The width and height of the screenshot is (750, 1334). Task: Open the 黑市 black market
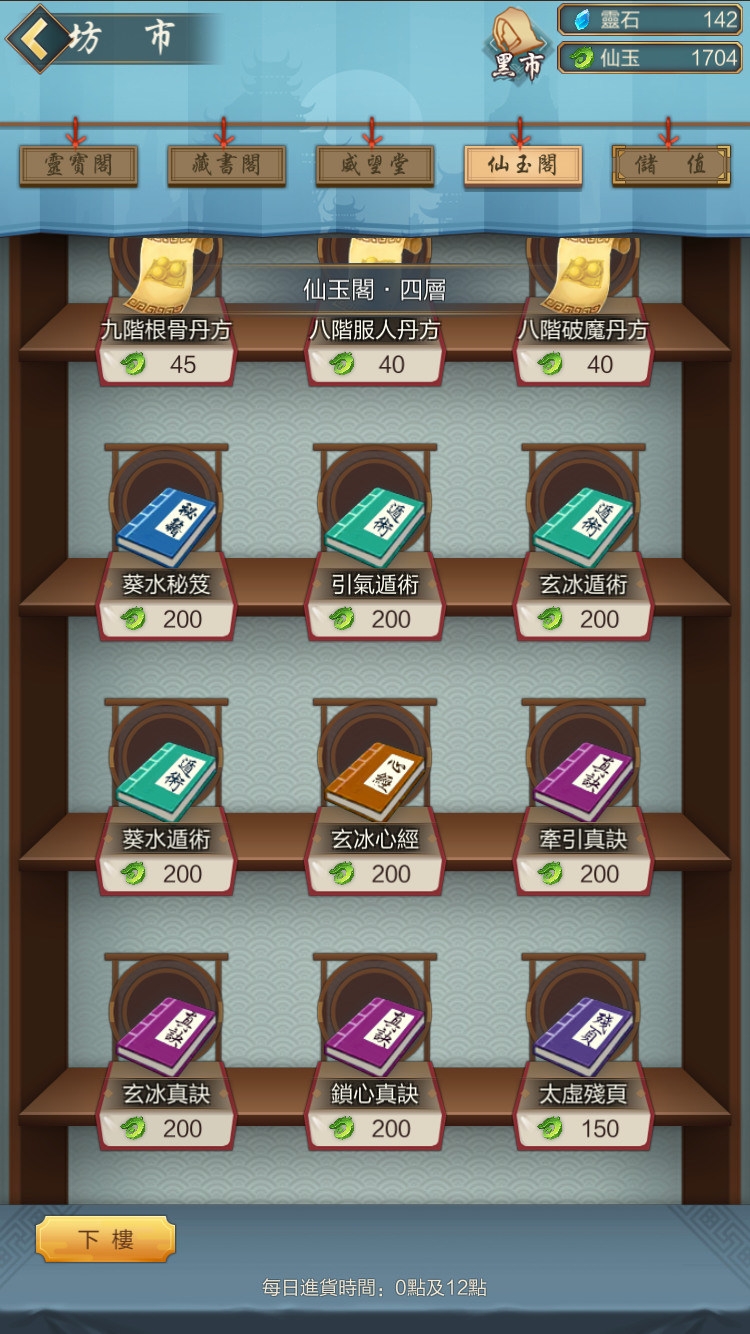(x=519, y=45)
